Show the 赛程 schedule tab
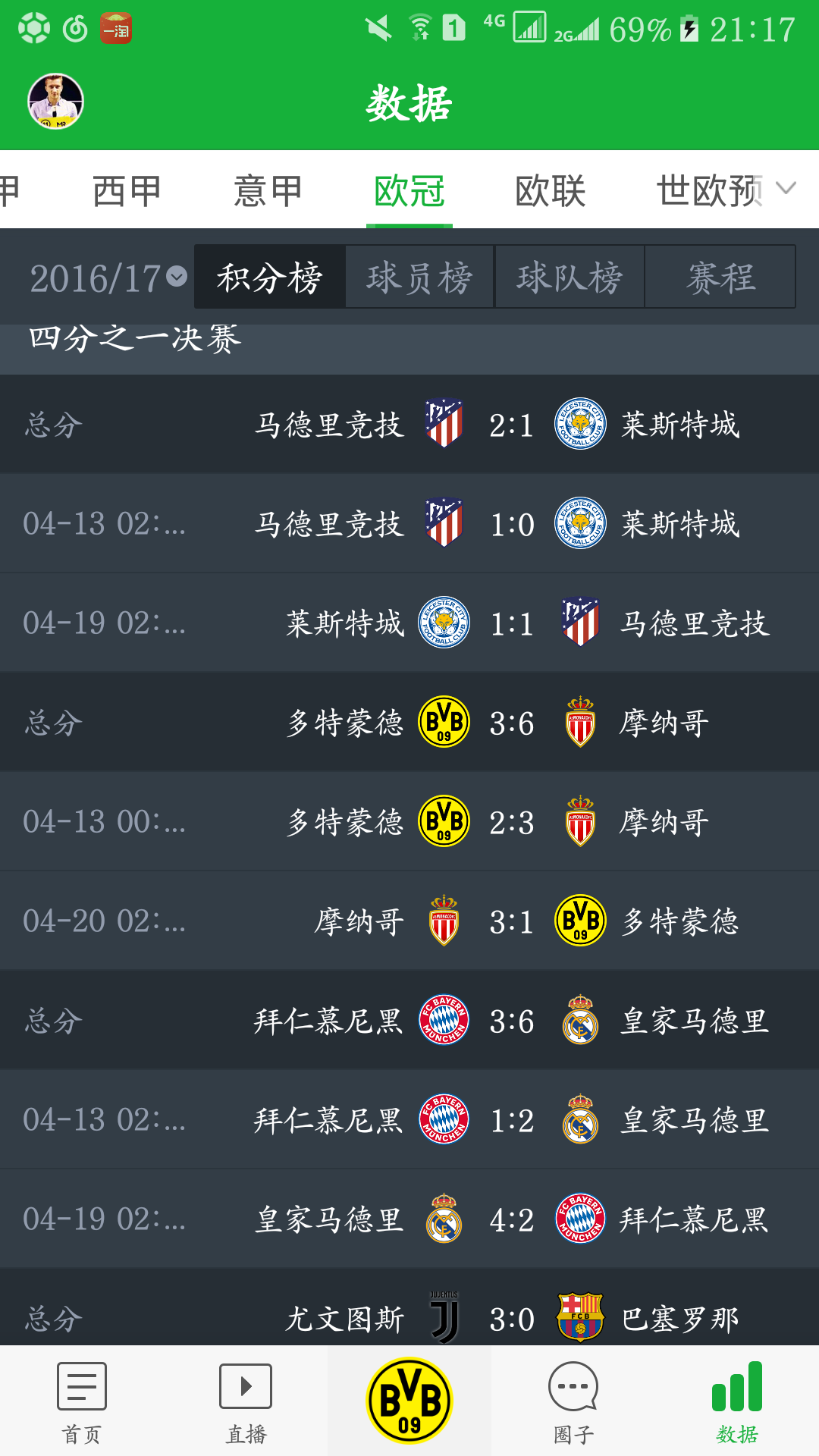The width and height of the screenshot is (819, 1456). pyautogui.click(x=720, y=278)
